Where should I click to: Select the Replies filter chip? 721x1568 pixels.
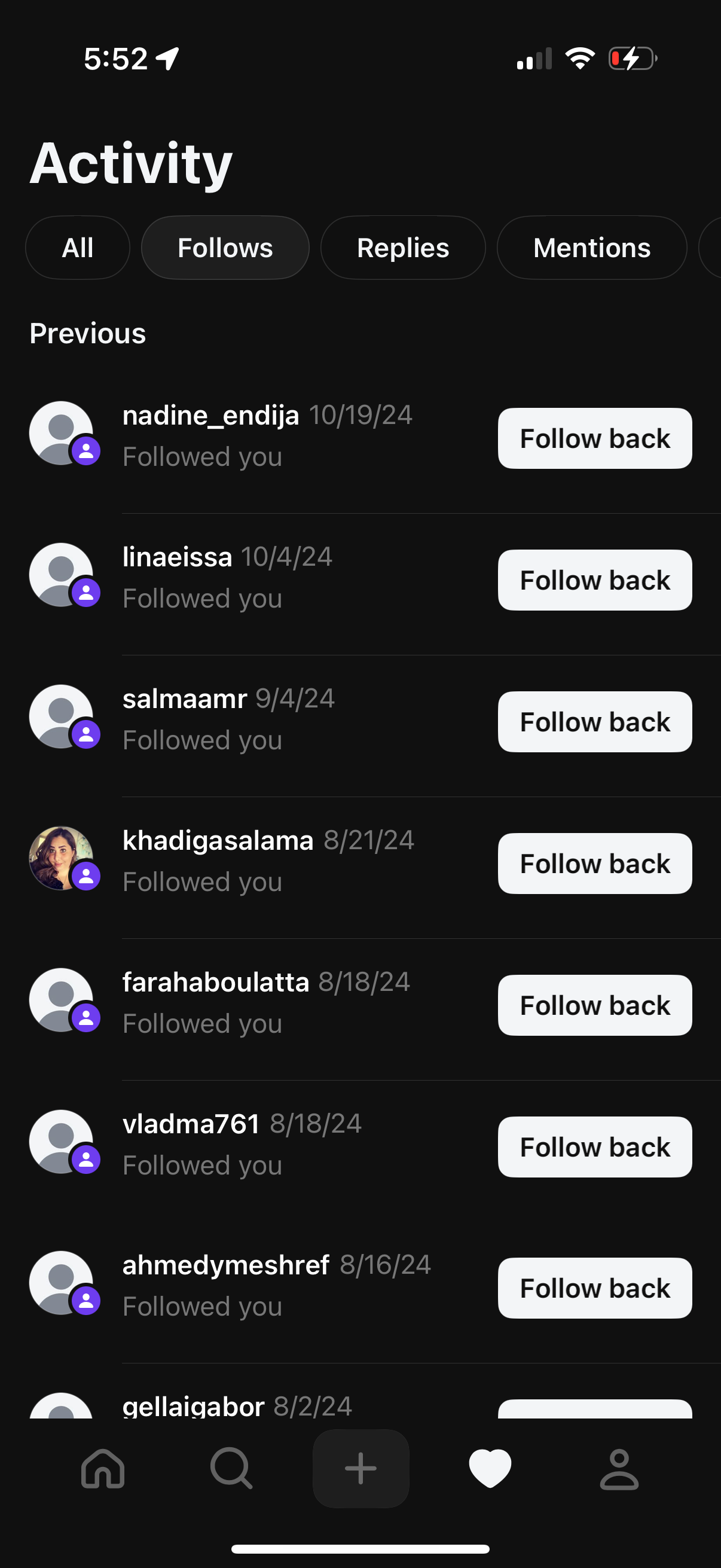click(403, 248)
